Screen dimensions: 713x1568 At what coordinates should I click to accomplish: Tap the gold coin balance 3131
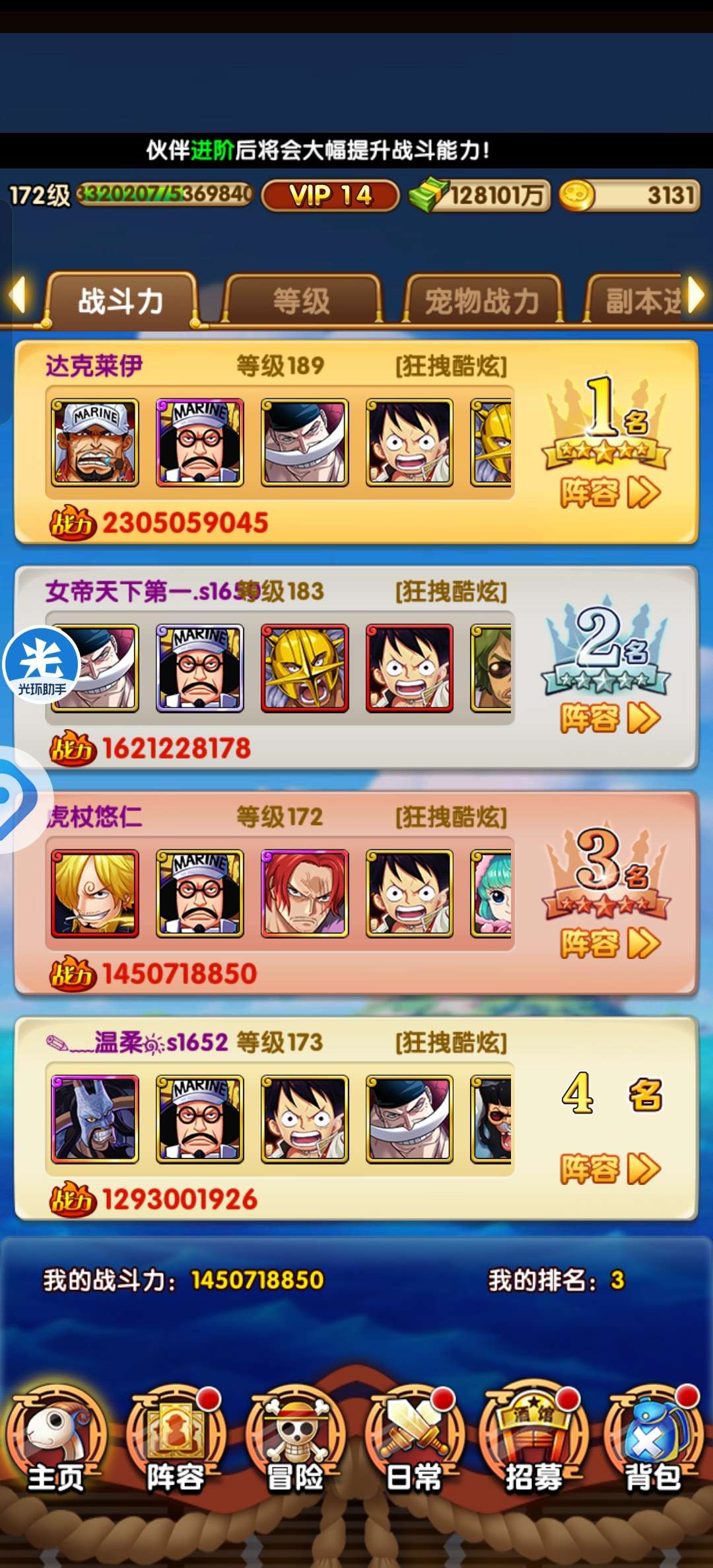pos(630,196)
